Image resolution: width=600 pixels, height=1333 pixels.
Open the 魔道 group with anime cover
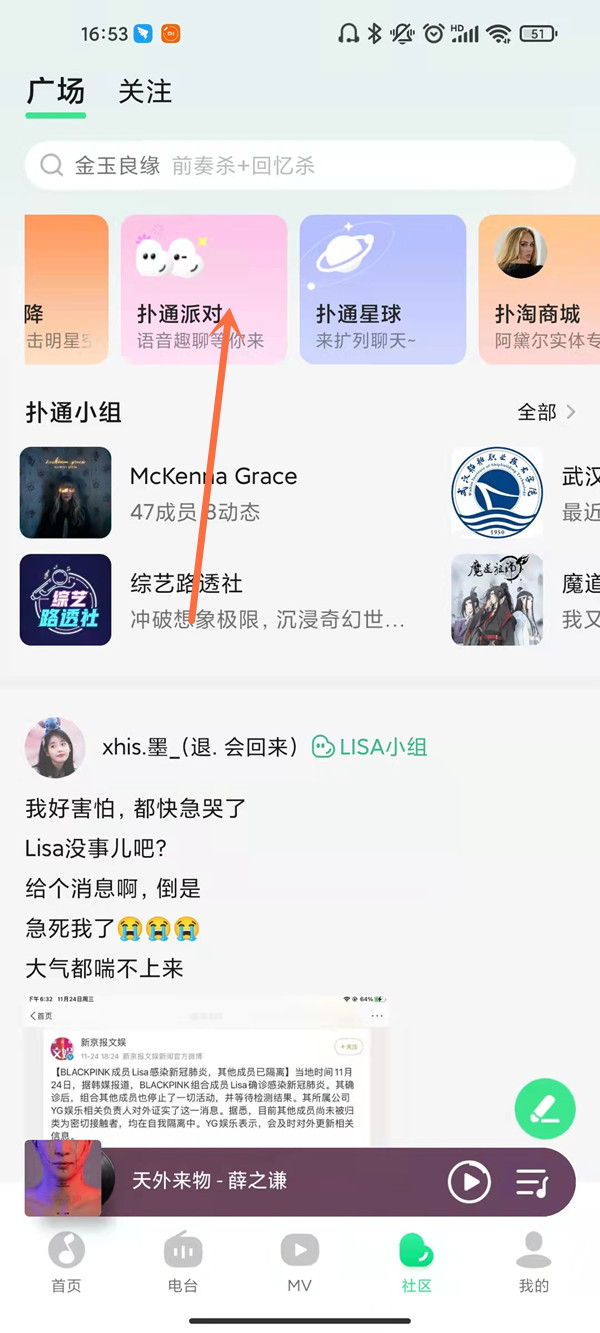coord(497,600)
